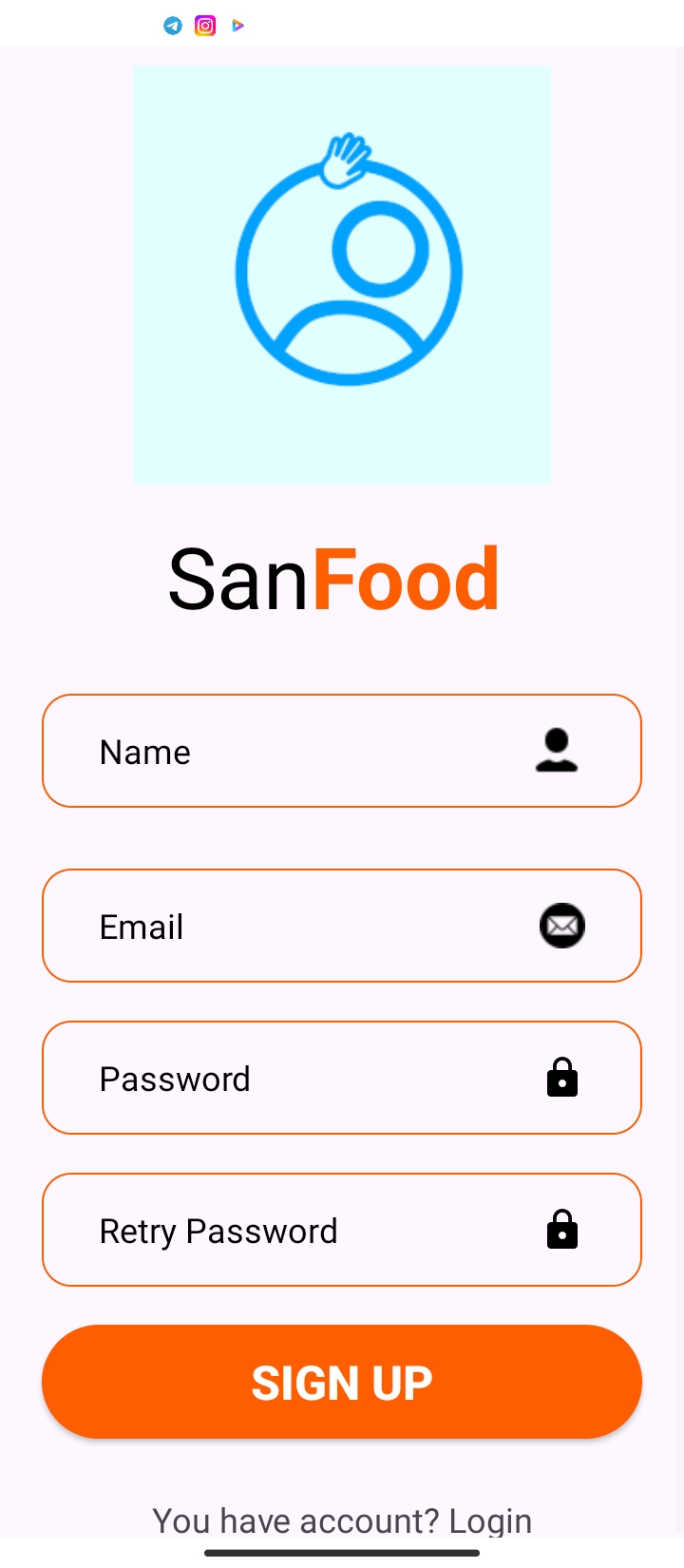
Task: Enter the Email text field
Action: coord(342,926)
